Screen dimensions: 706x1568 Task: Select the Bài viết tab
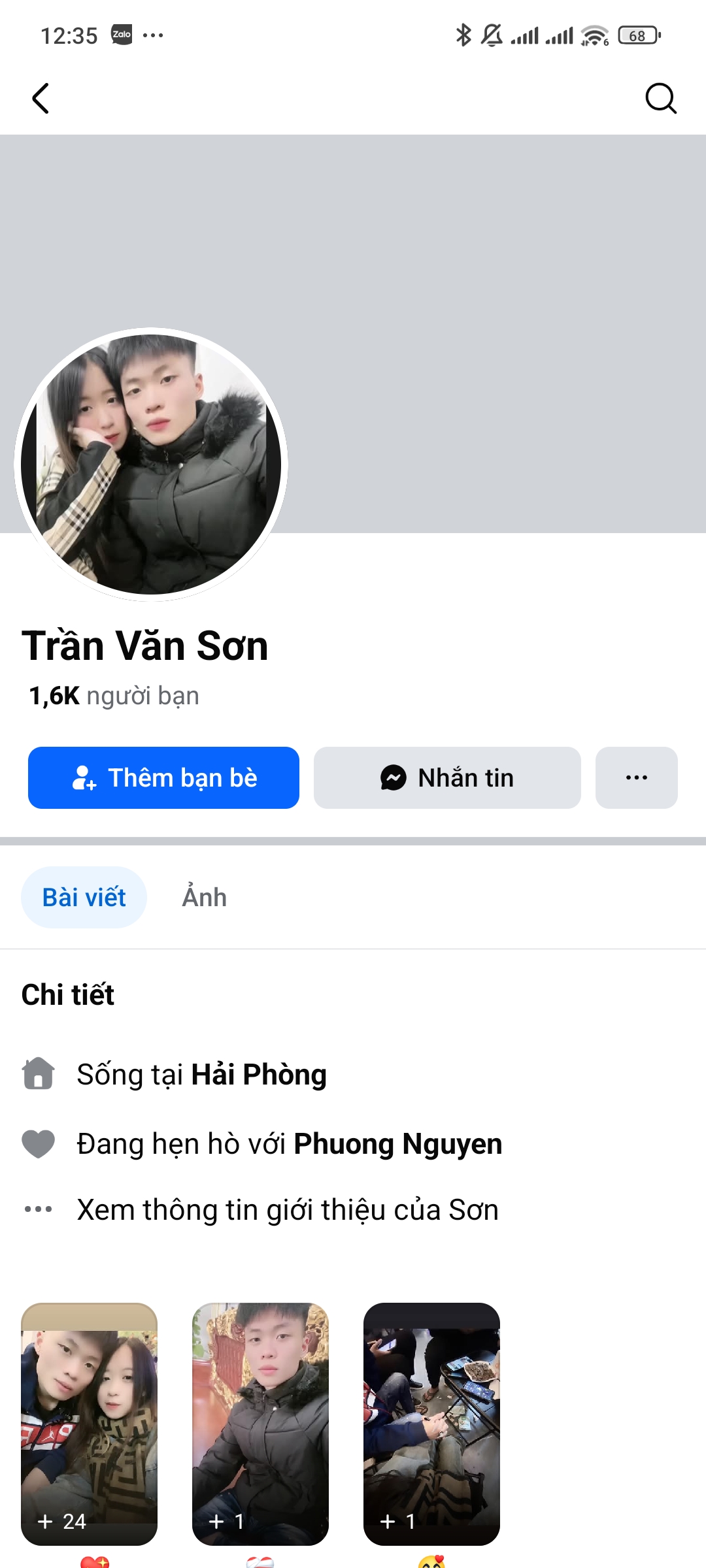point(84,897)
